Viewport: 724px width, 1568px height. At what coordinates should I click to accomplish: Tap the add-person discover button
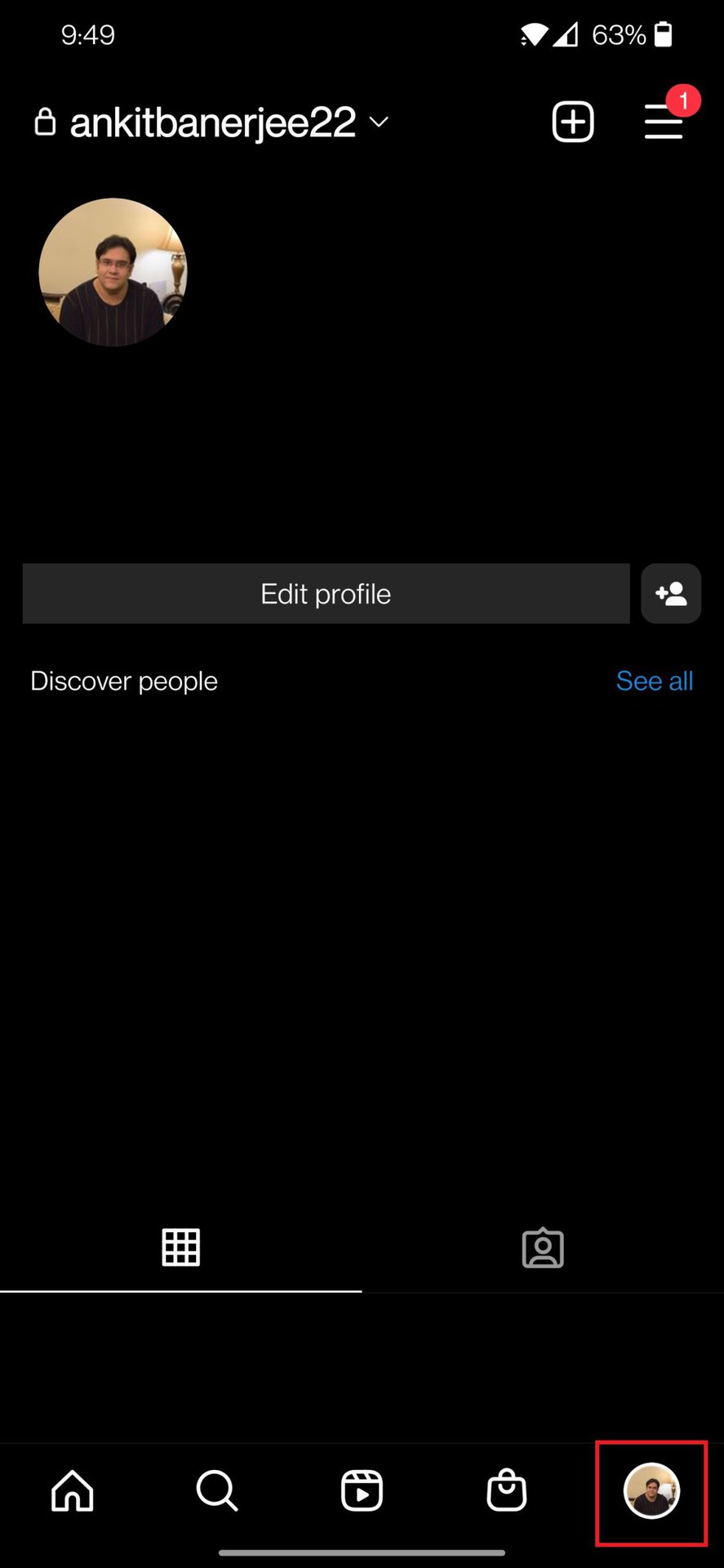click(x=671, y=594)
